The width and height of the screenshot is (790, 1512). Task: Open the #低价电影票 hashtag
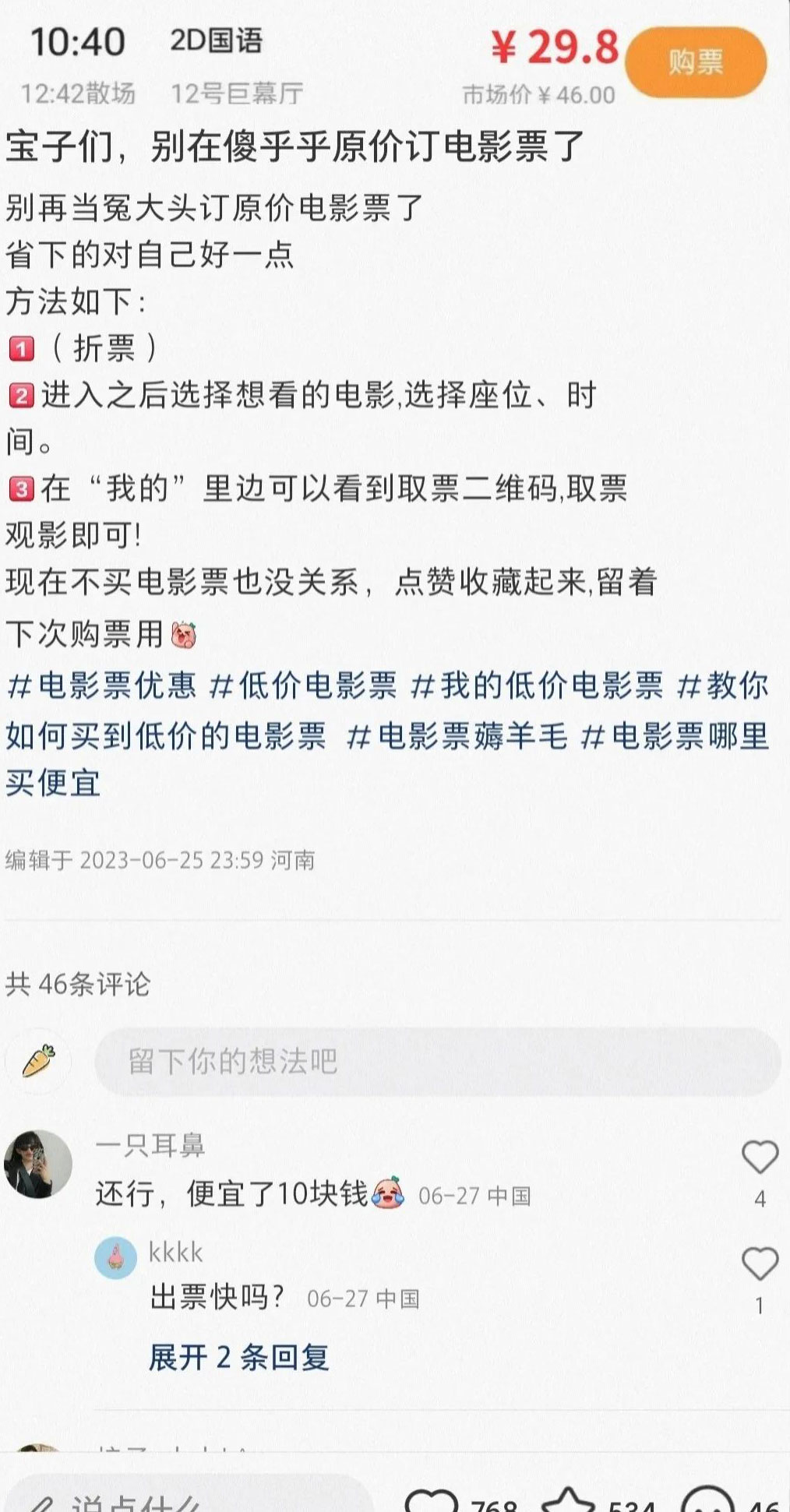coord(304,686)
